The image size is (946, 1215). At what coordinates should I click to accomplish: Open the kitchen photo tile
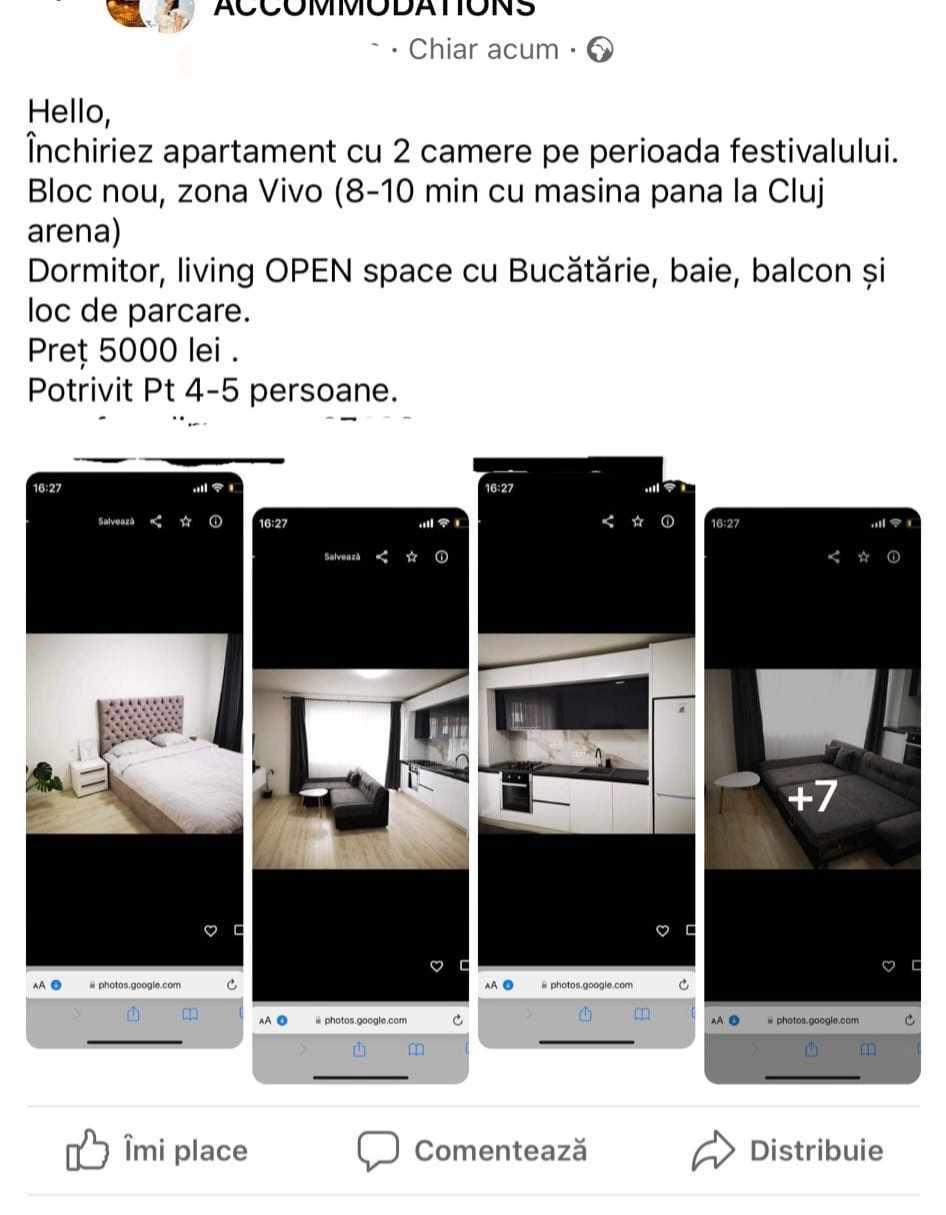click(586, 760)
